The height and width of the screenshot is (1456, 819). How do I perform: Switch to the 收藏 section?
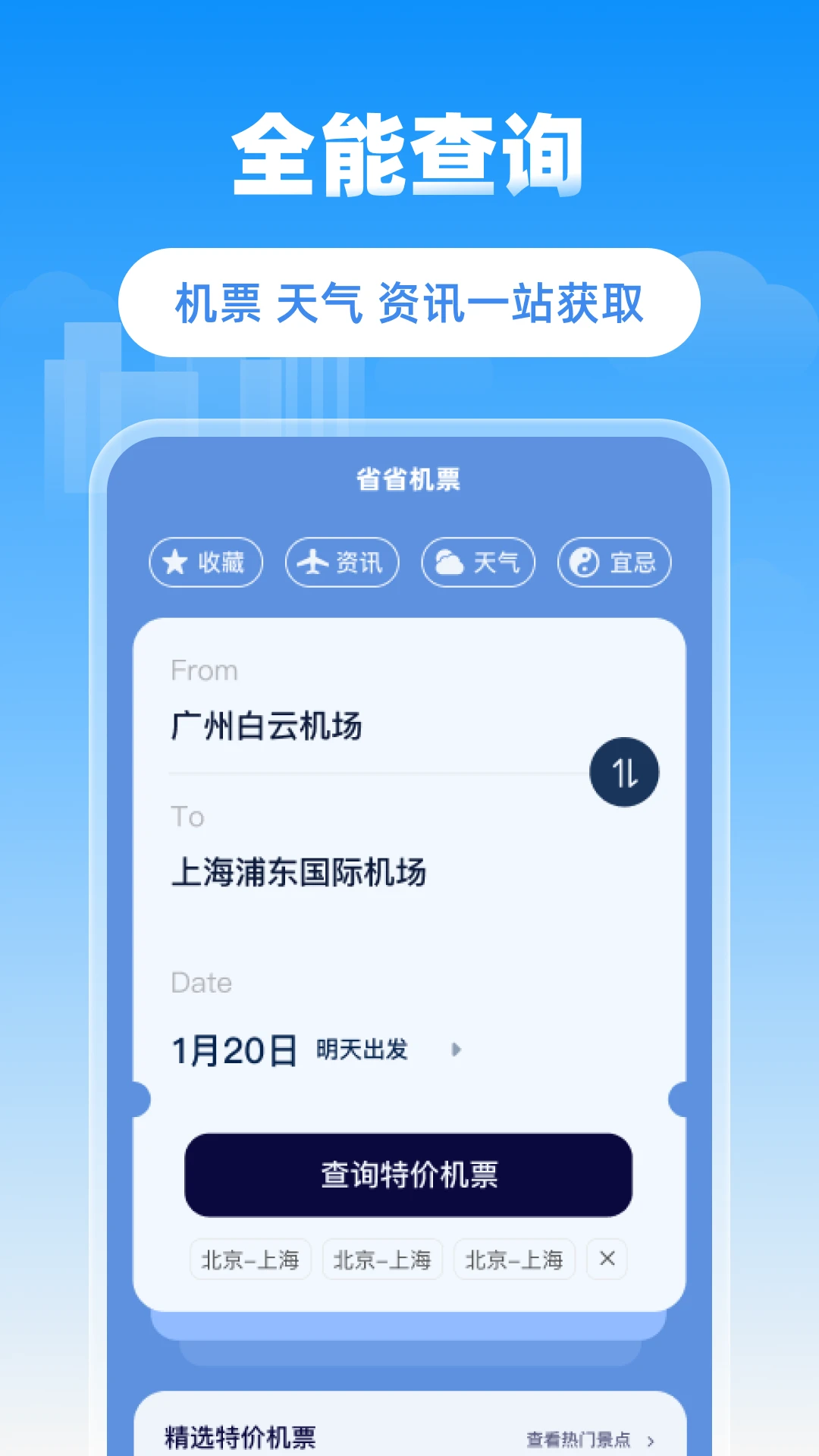(x=206, y=562)
